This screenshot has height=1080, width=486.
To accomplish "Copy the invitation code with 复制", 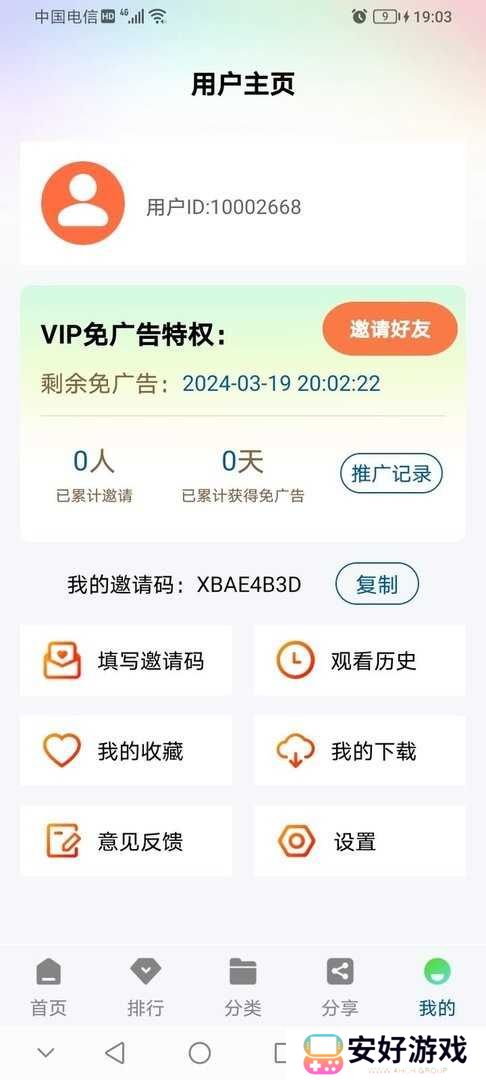I will (377, 585).
